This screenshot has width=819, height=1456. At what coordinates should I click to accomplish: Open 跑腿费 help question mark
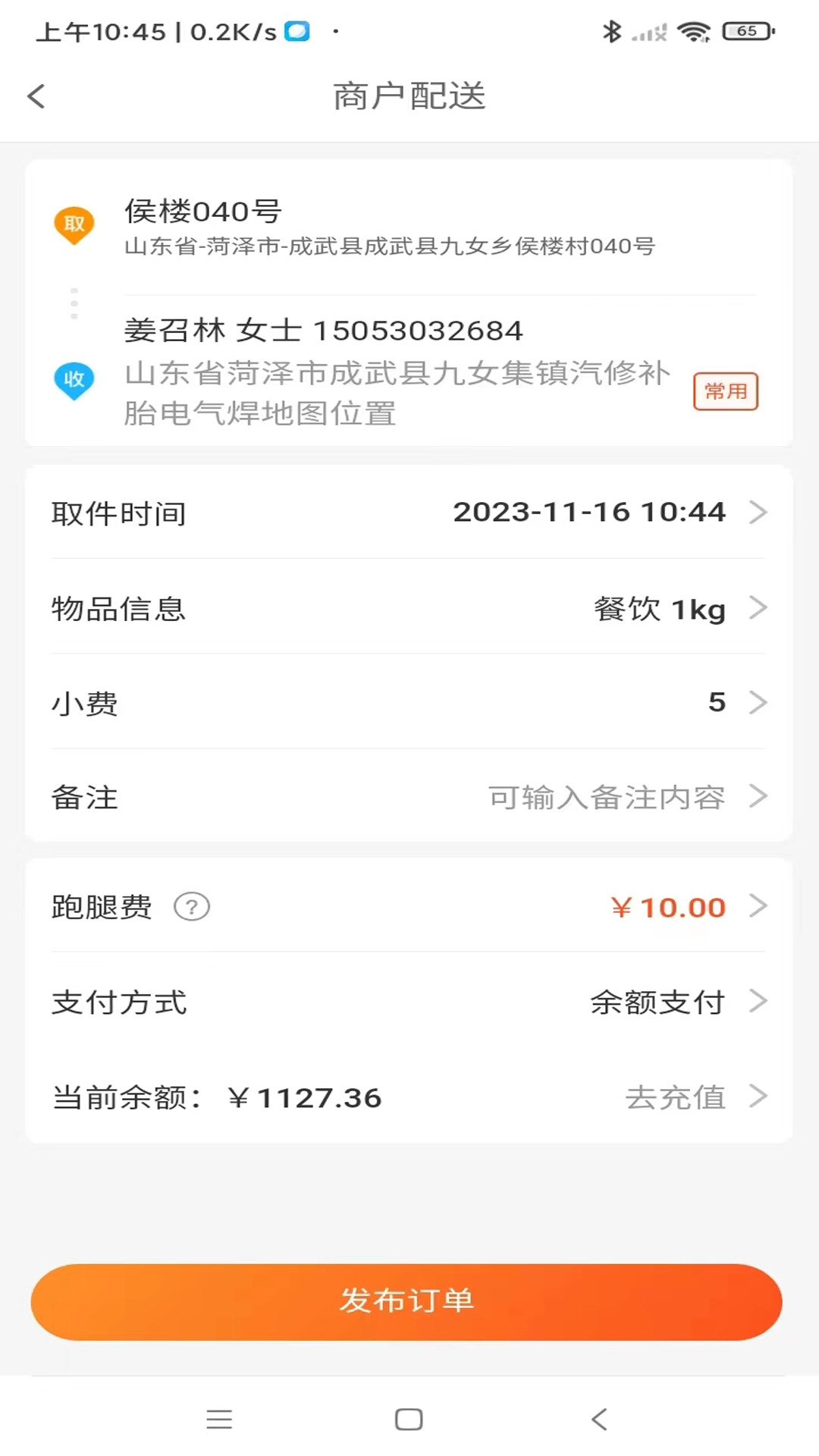[192, 907]
